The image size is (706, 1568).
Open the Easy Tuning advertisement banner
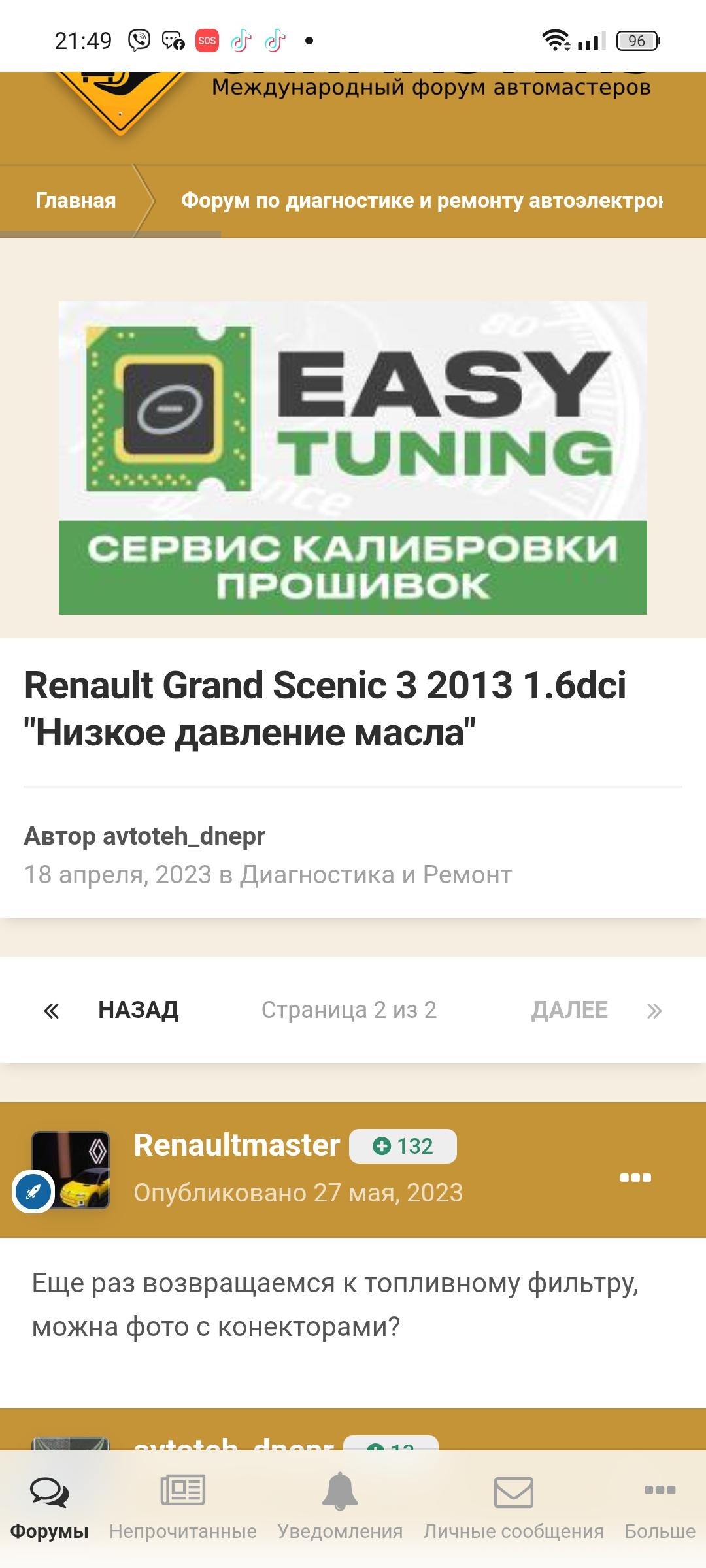pyautogui.click(x=353, y=457)
